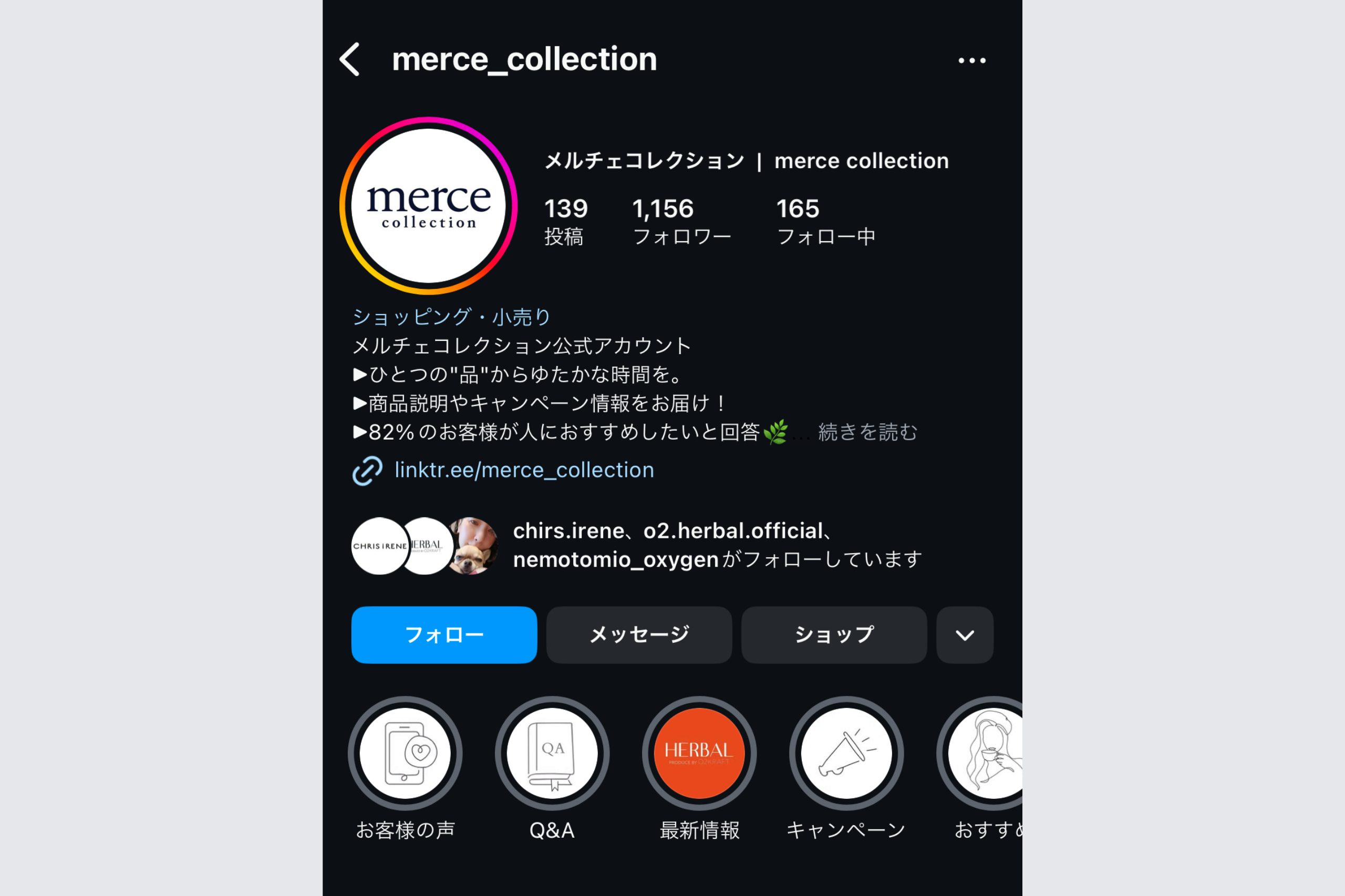This screenshot has width=1345, height=896.
Task: Go back using the arrow icon
Action: 350,59
